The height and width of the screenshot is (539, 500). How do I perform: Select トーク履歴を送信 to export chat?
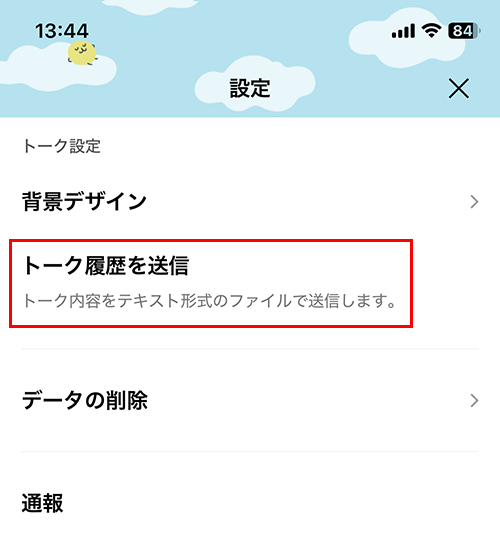pyautogui.click(x=250, y=283)
